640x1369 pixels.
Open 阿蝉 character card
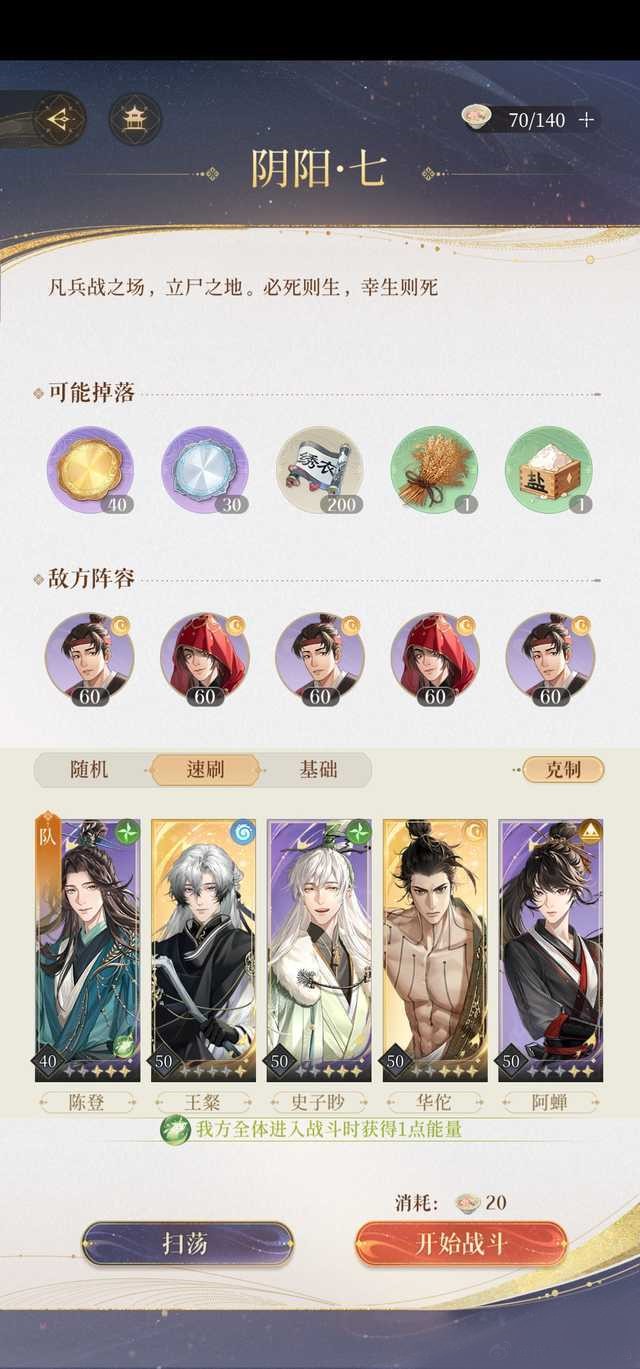551,950
